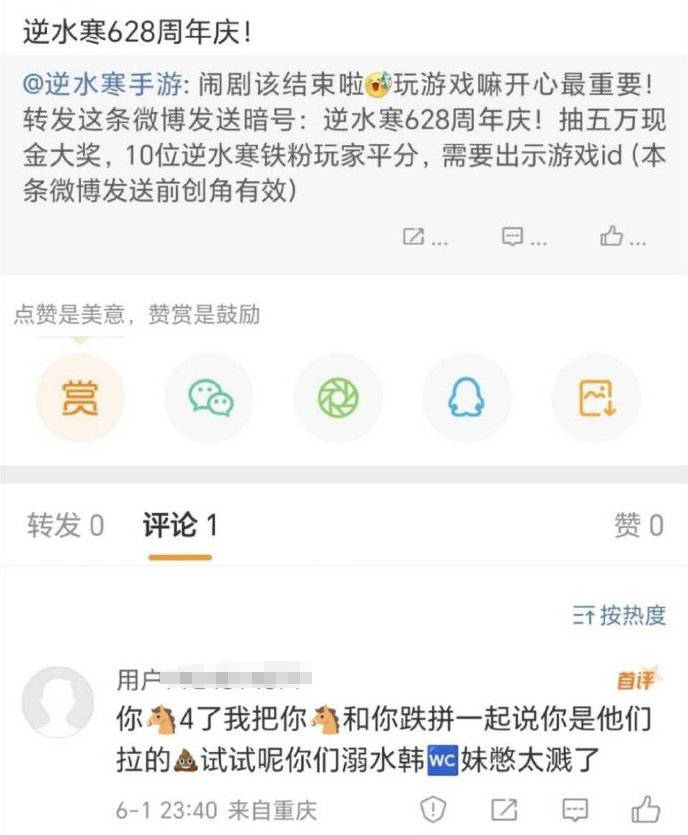Image resolution: width=688 pixels, height=835 pixels.
Task: Share to WeChat Moments
Action: tap(338, 398)
